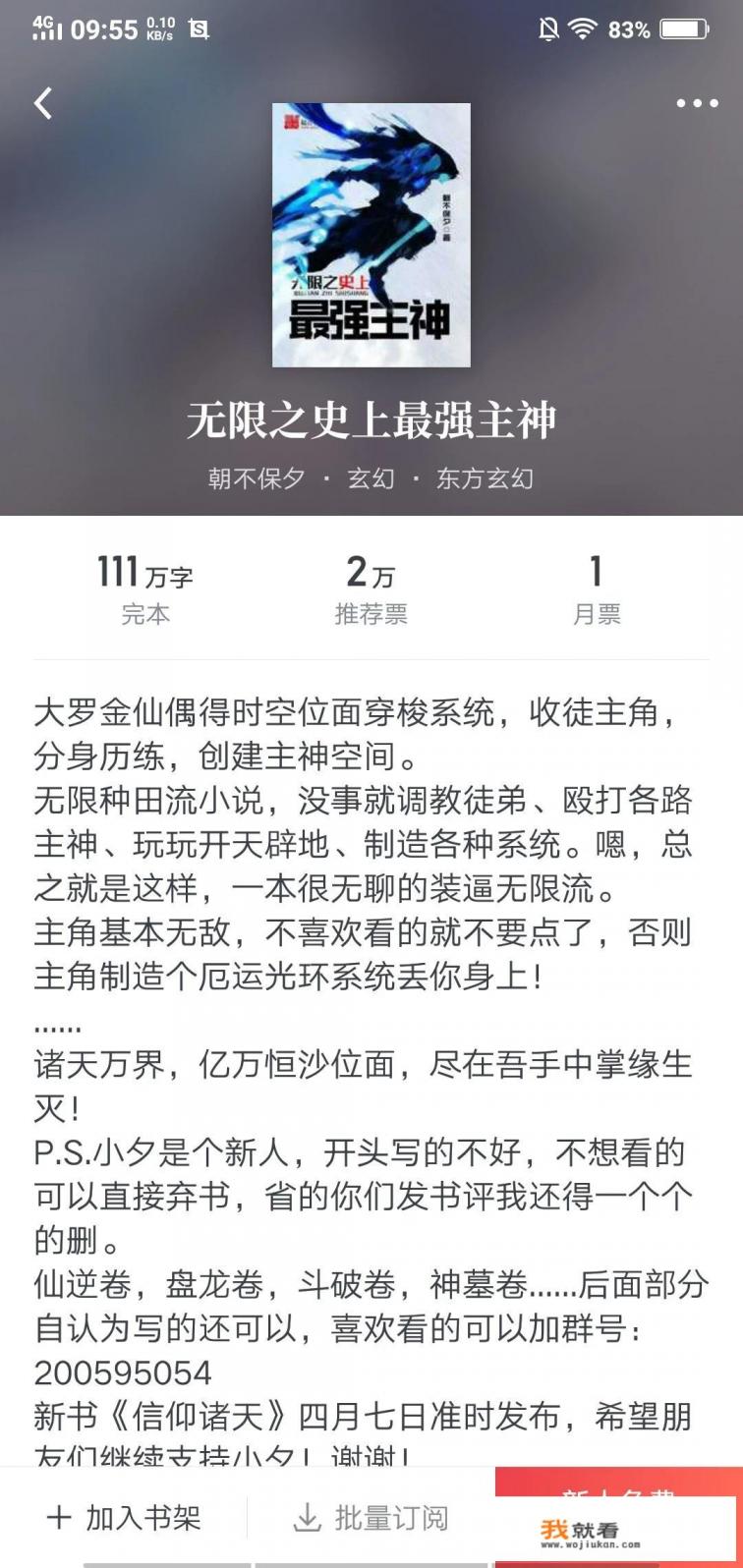Tap the 推荐票 stat showing 2万
The image size is (743, 1568).
[371, 588]
